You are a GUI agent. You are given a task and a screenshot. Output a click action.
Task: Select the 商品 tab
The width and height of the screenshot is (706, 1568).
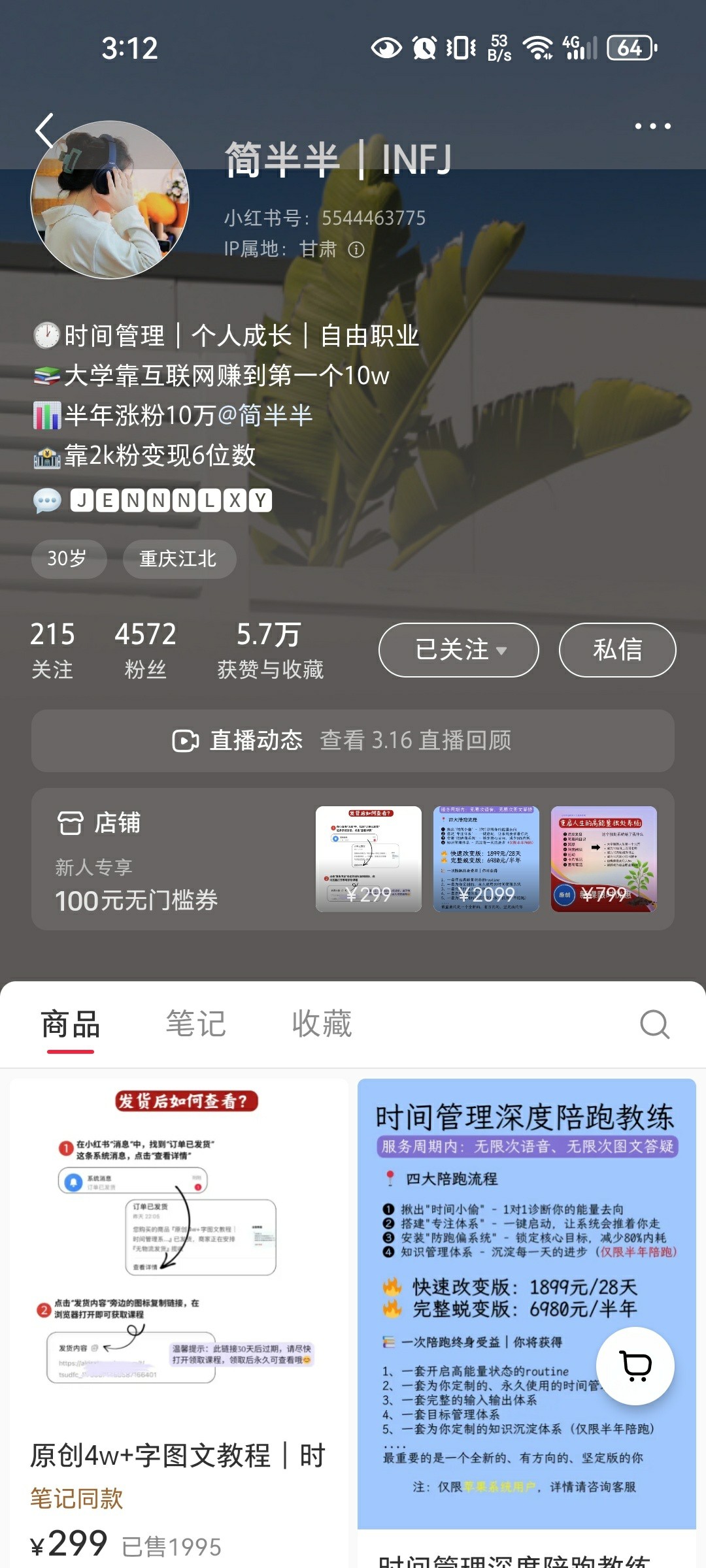pos(71,1024)
